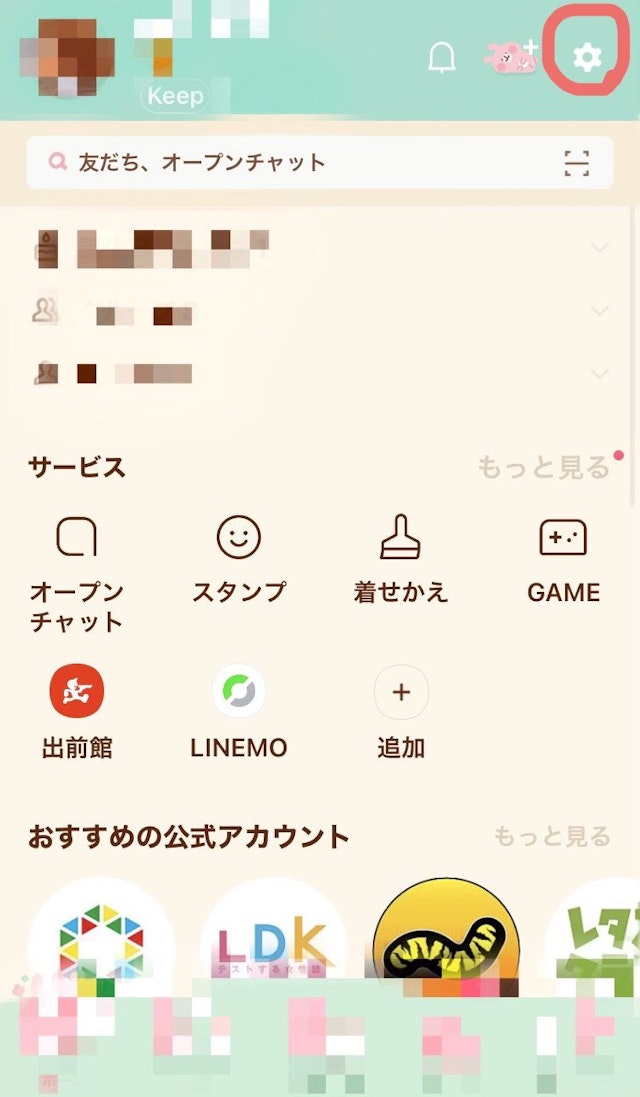Tap 追加 to add a service
The image size is (640, 1097).
(401, 710)
